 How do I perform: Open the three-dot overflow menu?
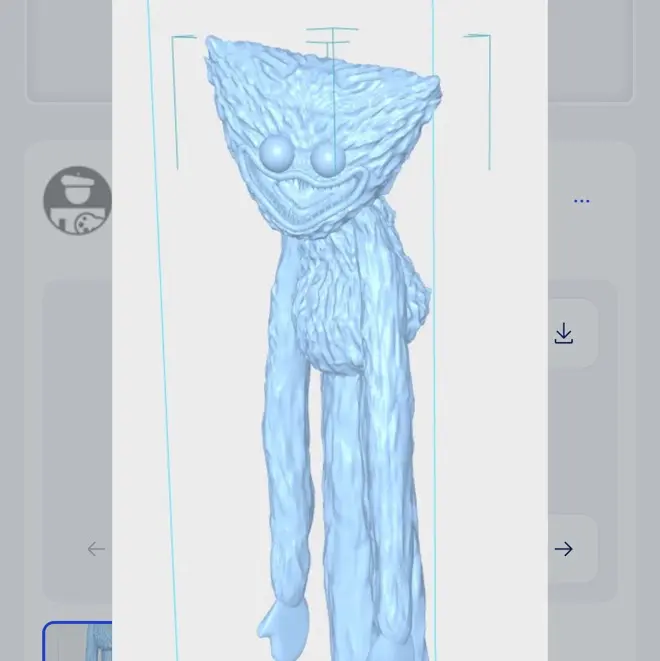582,201
